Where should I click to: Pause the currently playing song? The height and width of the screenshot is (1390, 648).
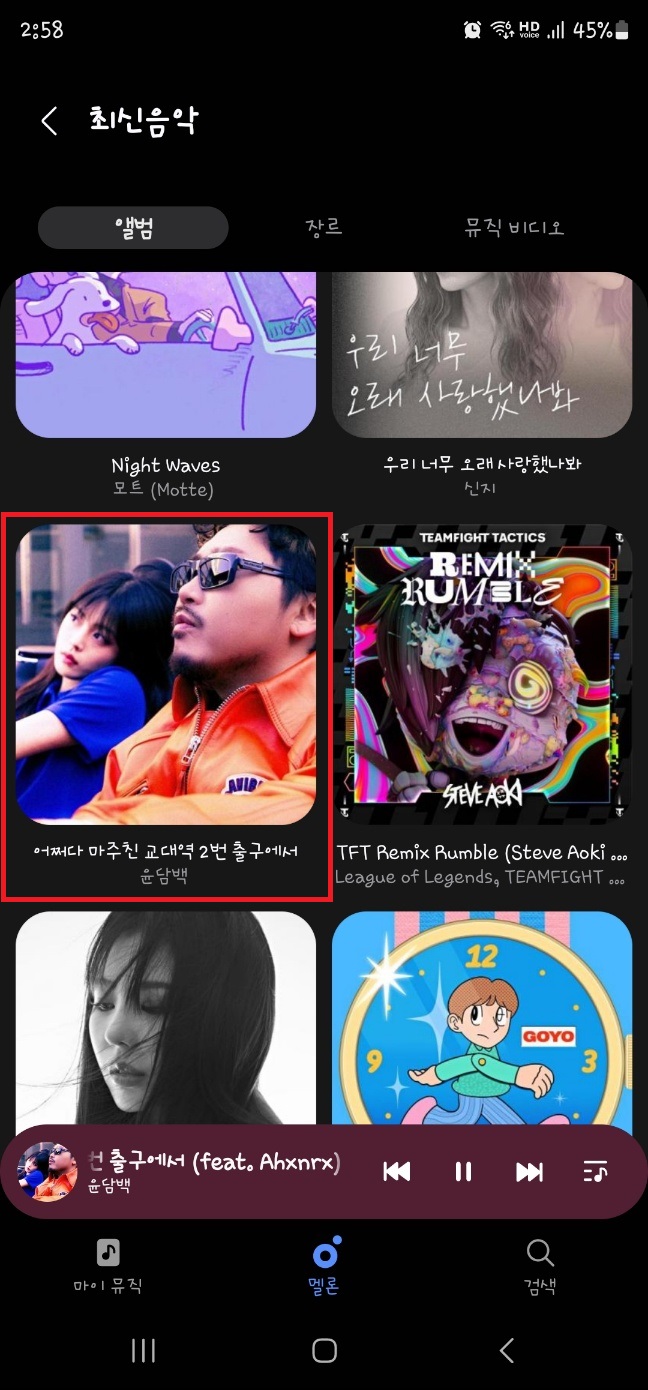coord(463,1172)
